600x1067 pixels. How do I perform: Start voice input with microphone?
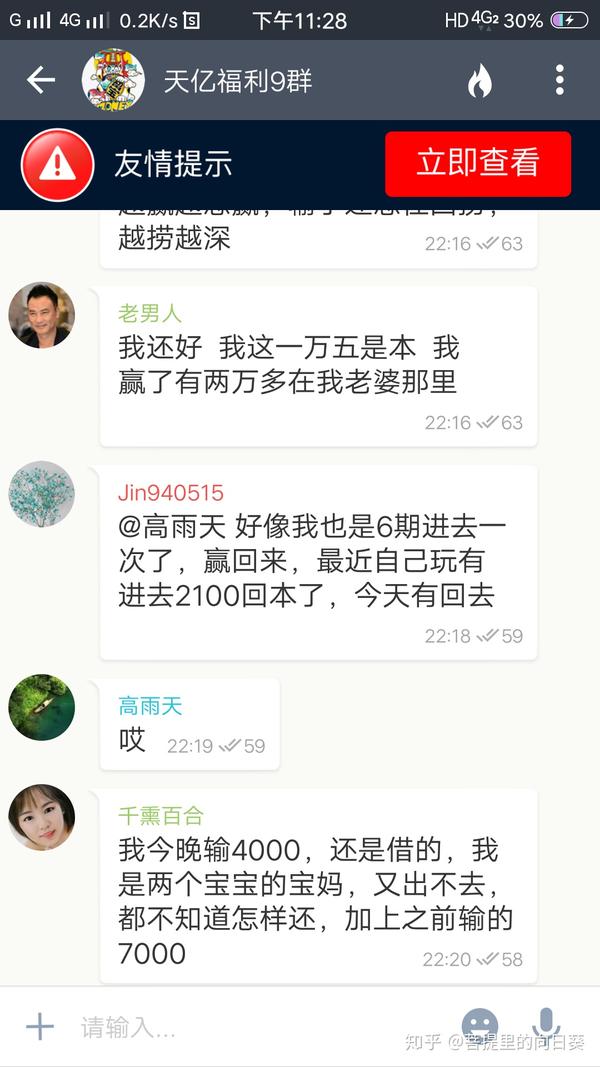tap(546, 1026)
